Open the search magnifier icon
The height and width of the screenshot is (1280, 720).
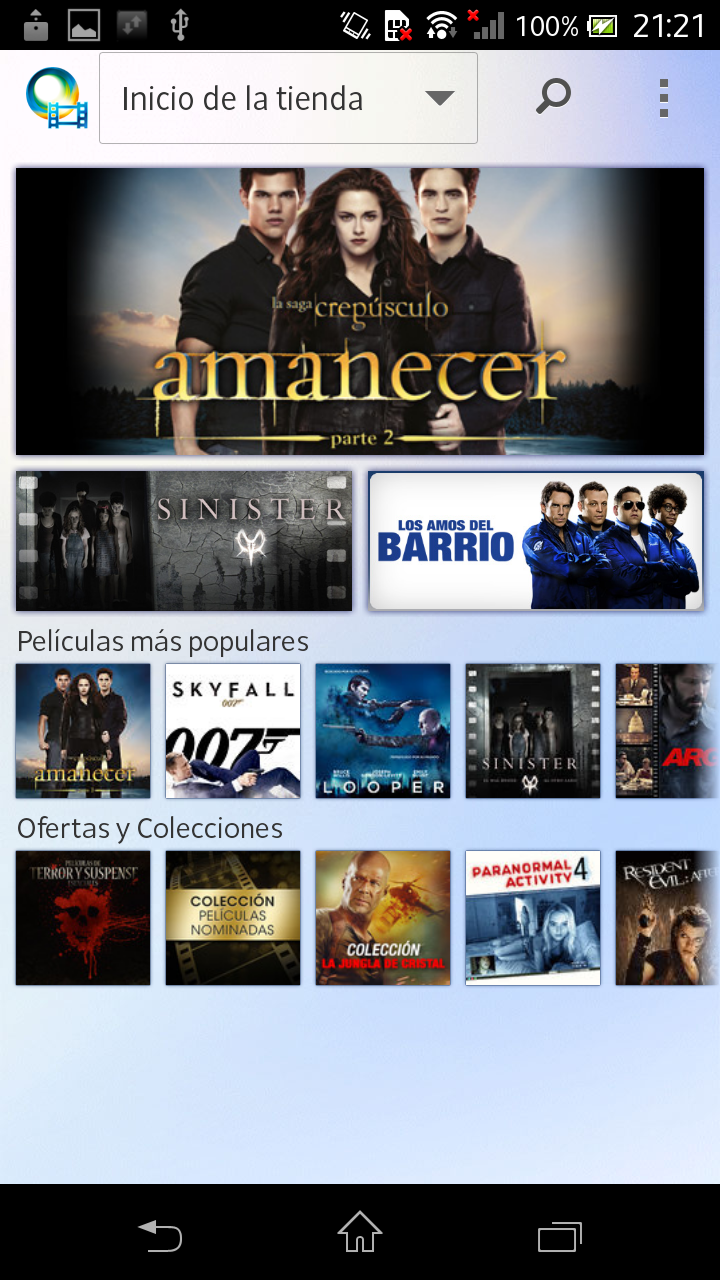pos(553,97)
